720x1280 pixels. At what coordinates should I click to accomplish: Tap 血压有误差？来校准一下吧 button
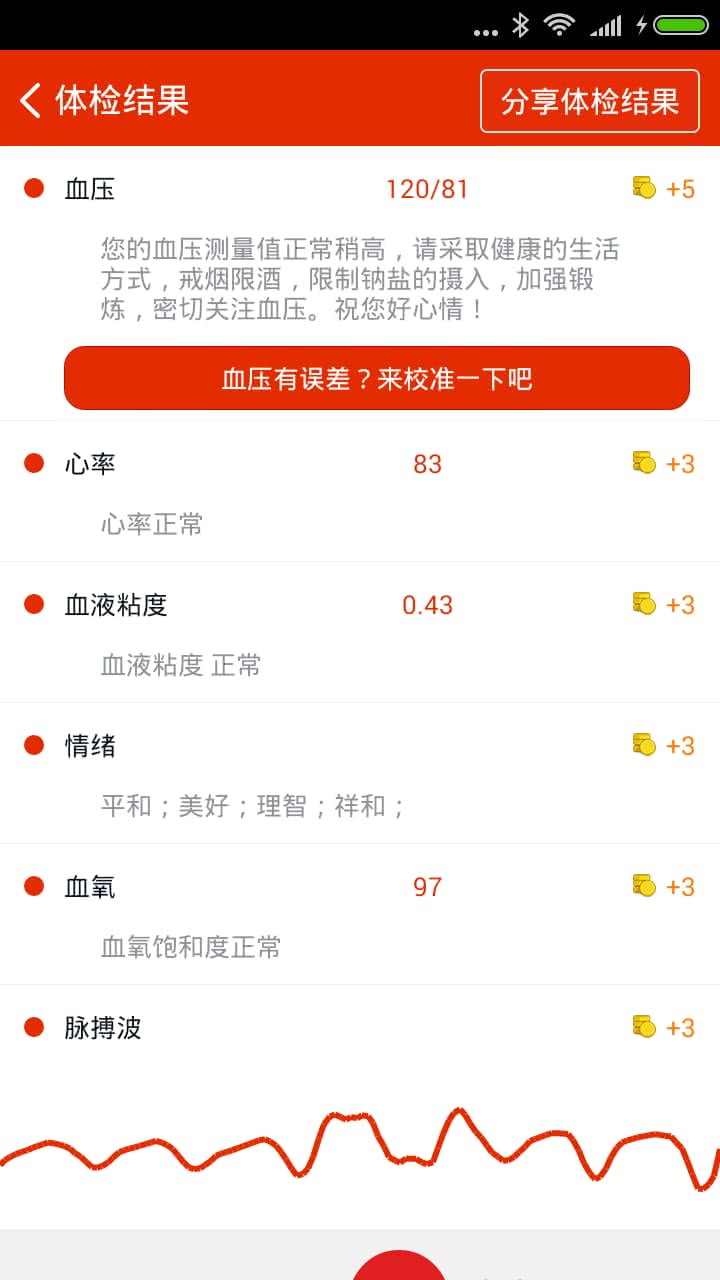click(x=377, y=378)
